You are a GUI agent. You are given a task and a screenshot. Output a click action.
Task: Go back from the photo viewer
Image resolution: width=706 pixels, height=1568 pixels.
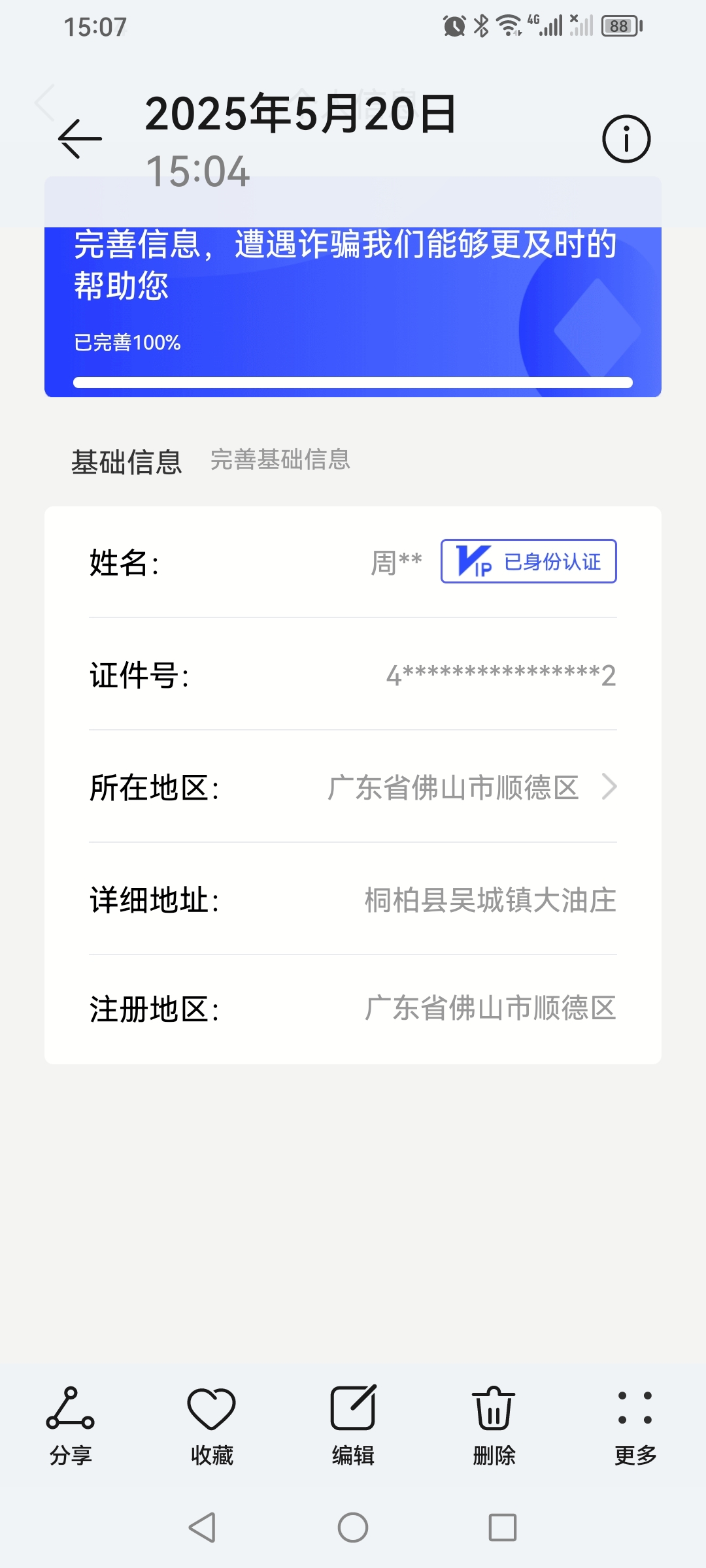click(x=80, y=139)
